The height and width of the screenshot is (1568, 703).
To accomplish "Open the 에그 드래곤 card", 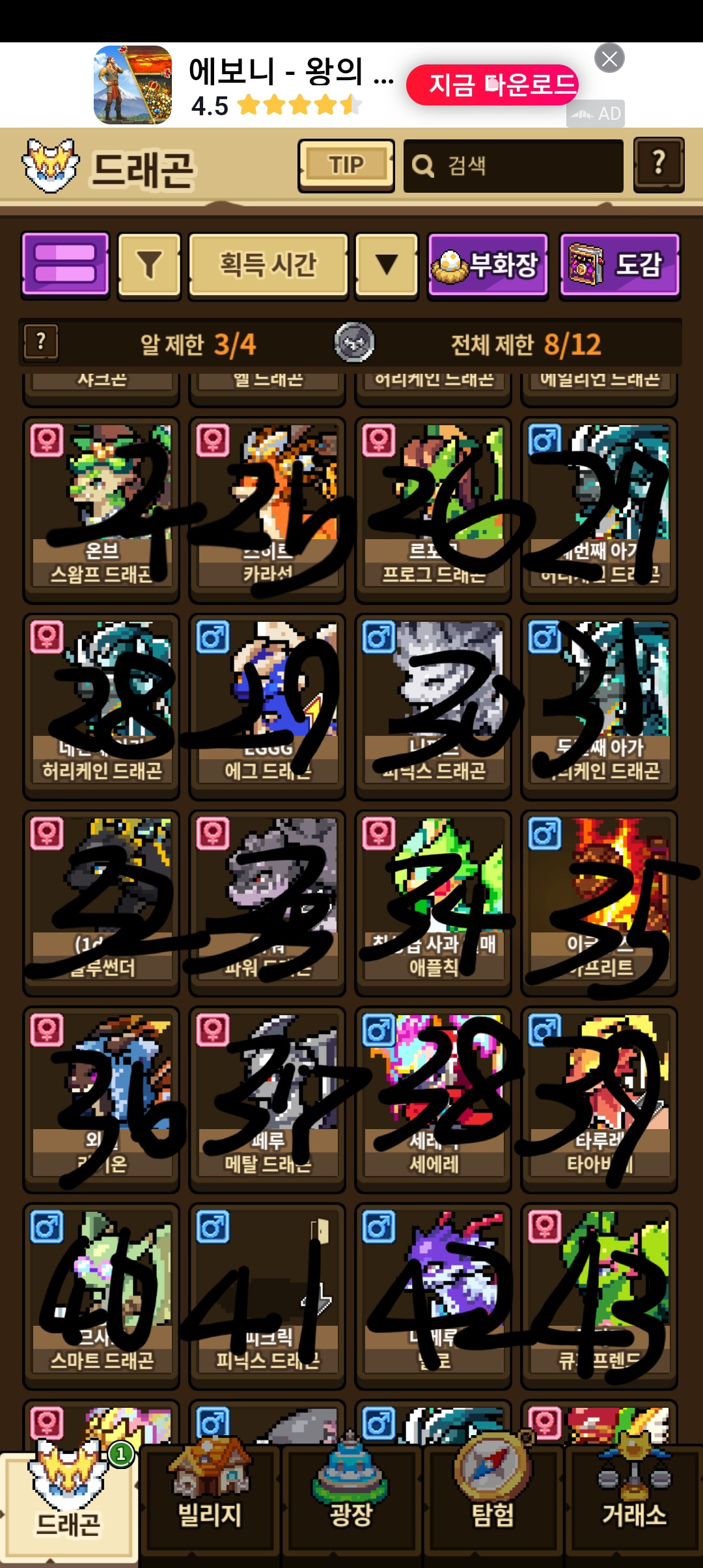I will point(267,707).
